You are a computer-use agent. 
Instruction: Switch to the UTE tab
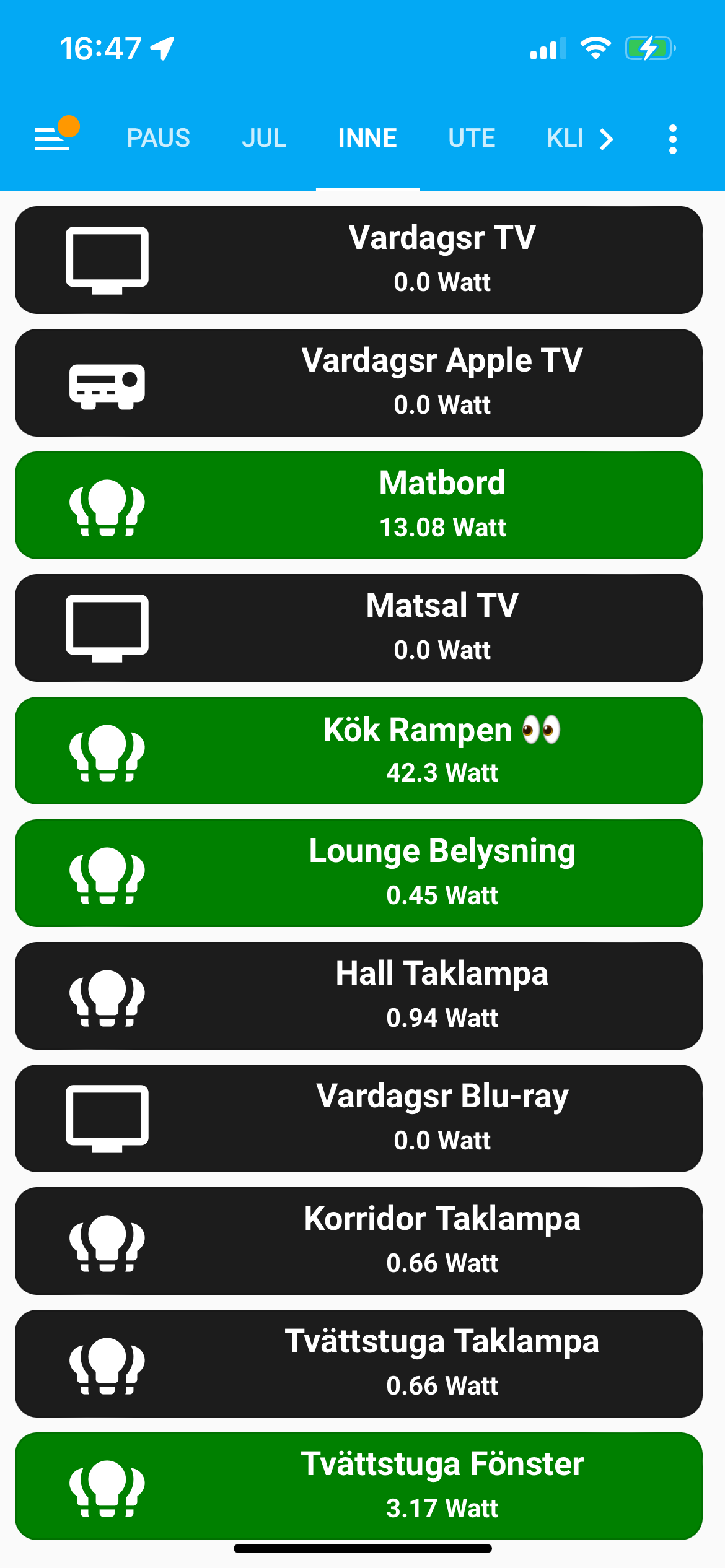[x=472, y=138]
